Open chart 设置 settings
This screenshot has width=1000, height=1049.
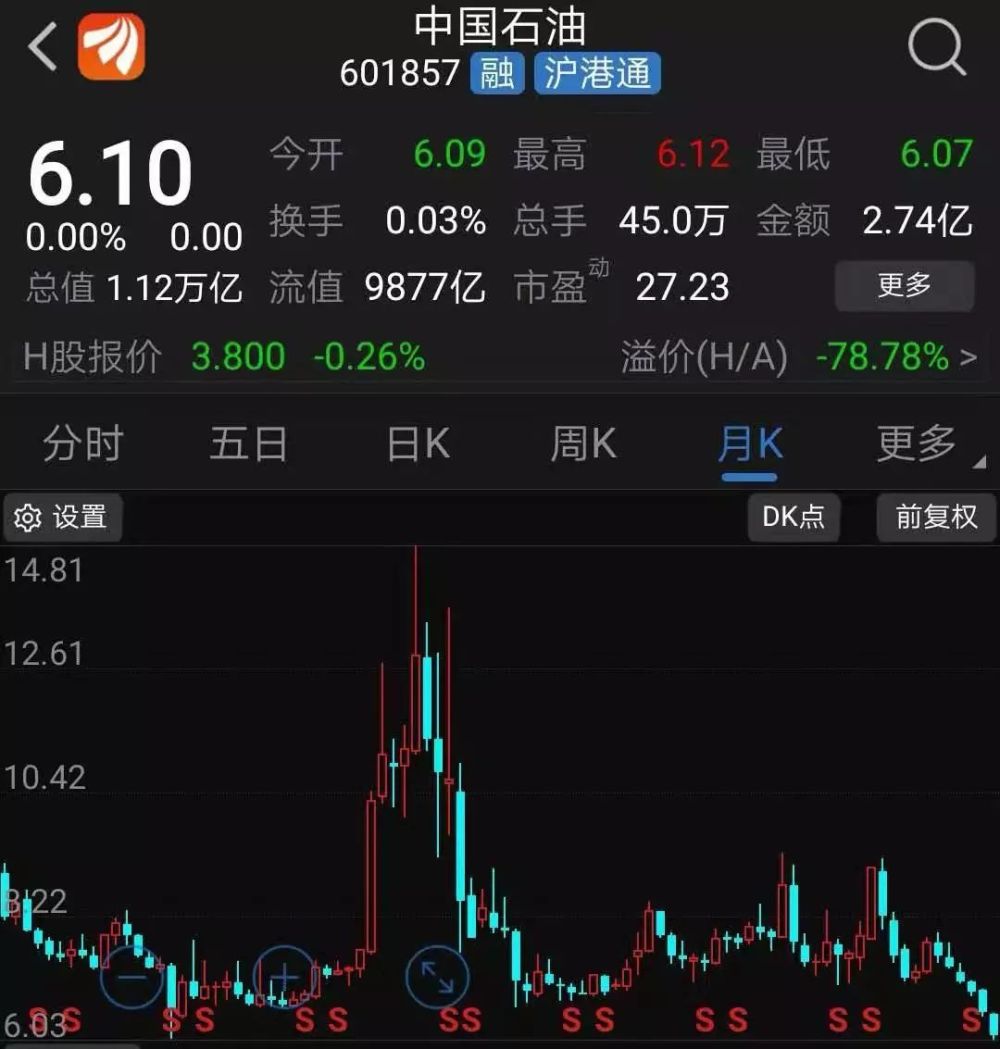coord(62,517)
